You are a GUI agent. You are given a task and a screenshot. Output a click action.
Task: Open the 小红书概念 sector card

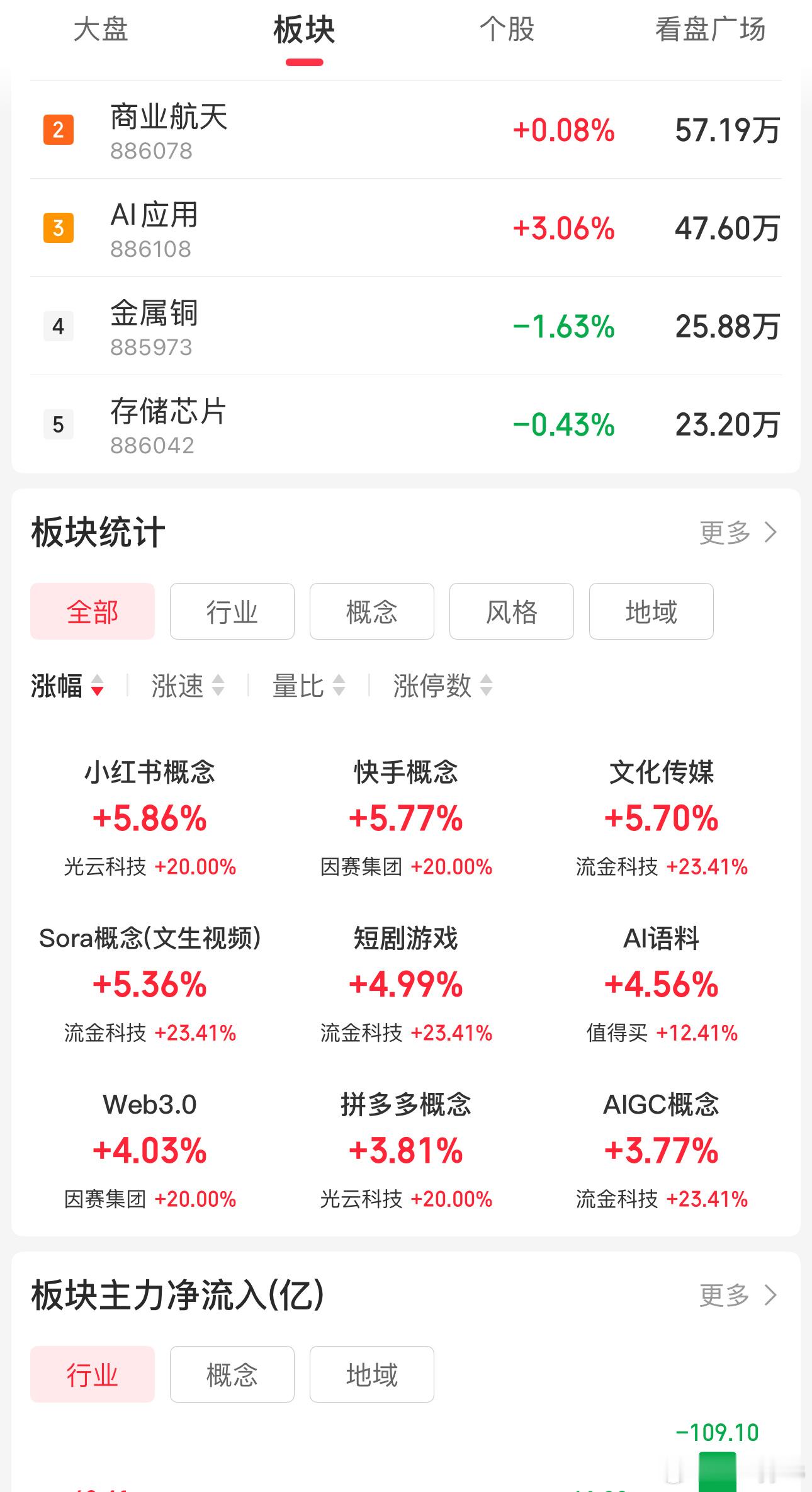tap(150, 818)
